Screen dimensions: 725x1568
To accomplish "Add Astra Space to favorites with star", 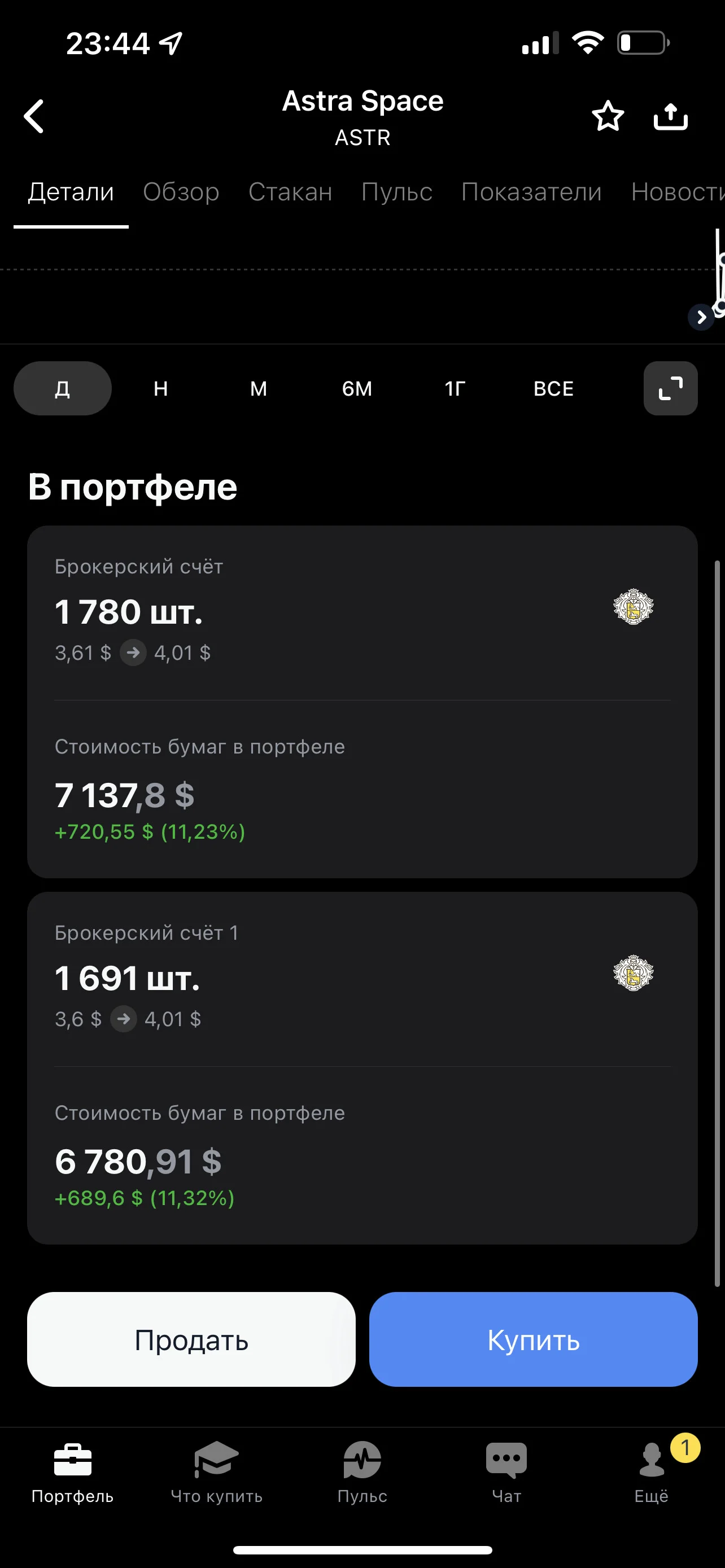I will [608, 116].
